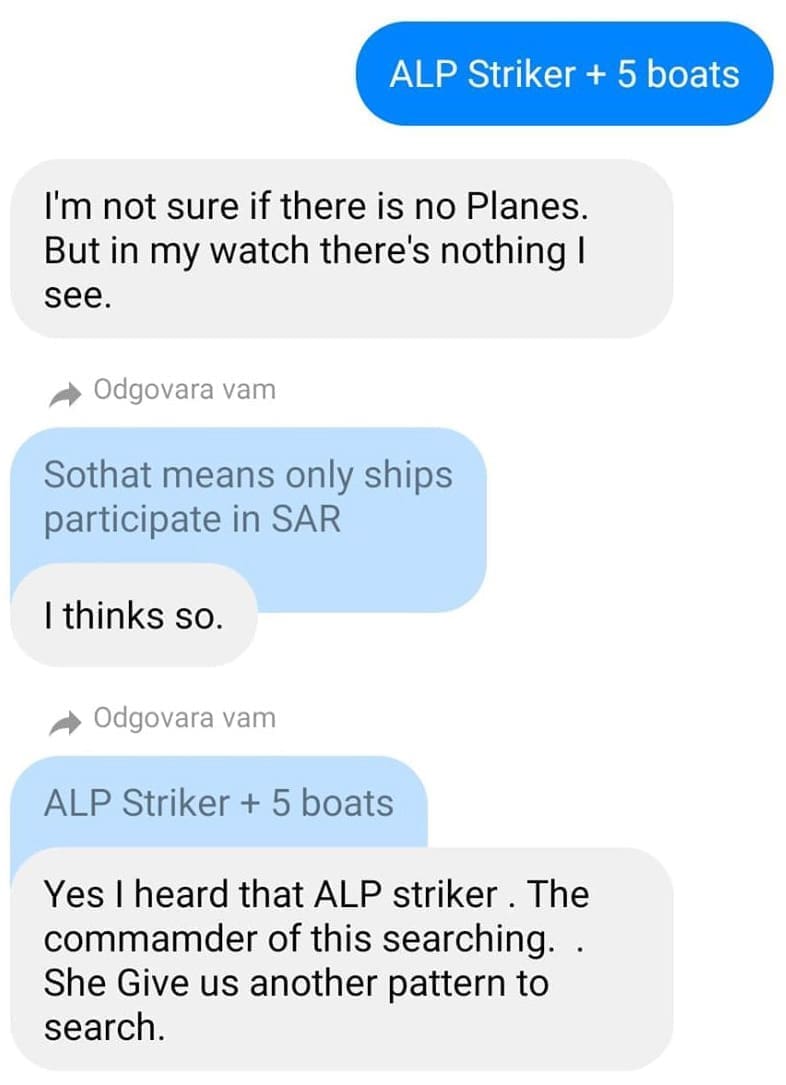The width and height of the screenshot is (786, 1085).
Task: Open quoted message "Sothat means only ships participate"
Action: pos(247,497)
